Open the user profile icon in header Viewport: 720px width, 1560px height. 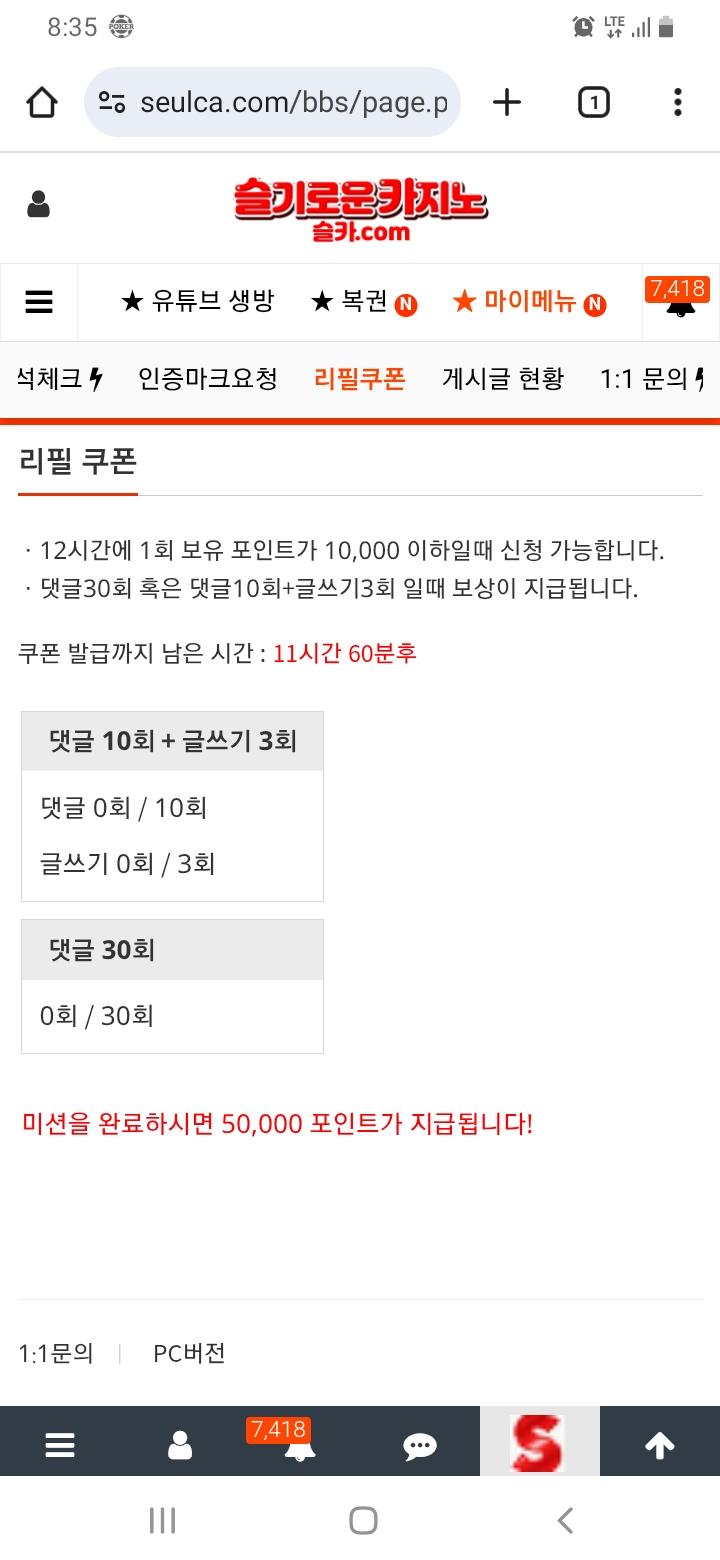point(38,206)
